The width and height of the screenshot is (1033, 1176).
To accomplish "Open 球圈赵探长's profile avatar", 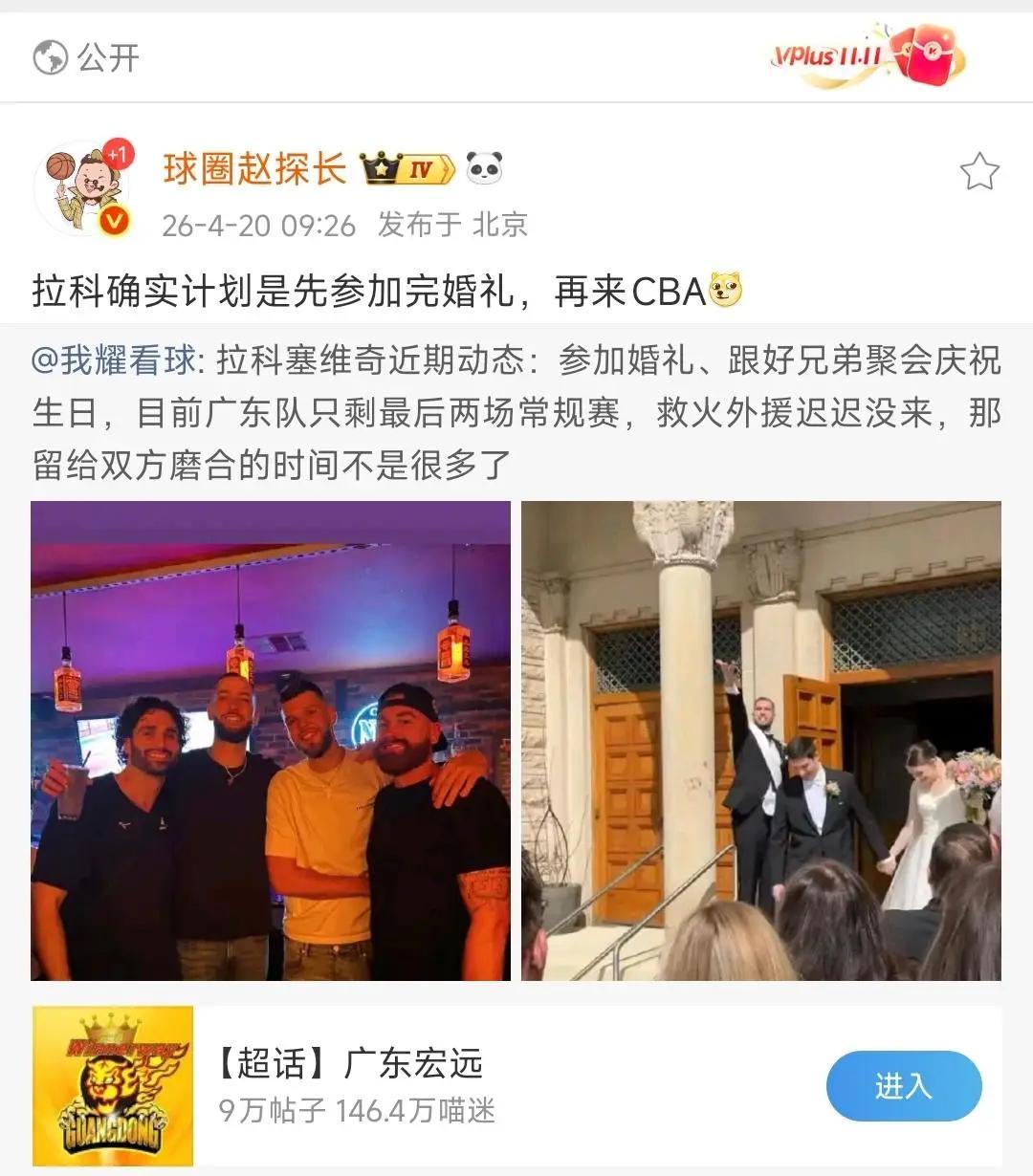I will point(83,190).
